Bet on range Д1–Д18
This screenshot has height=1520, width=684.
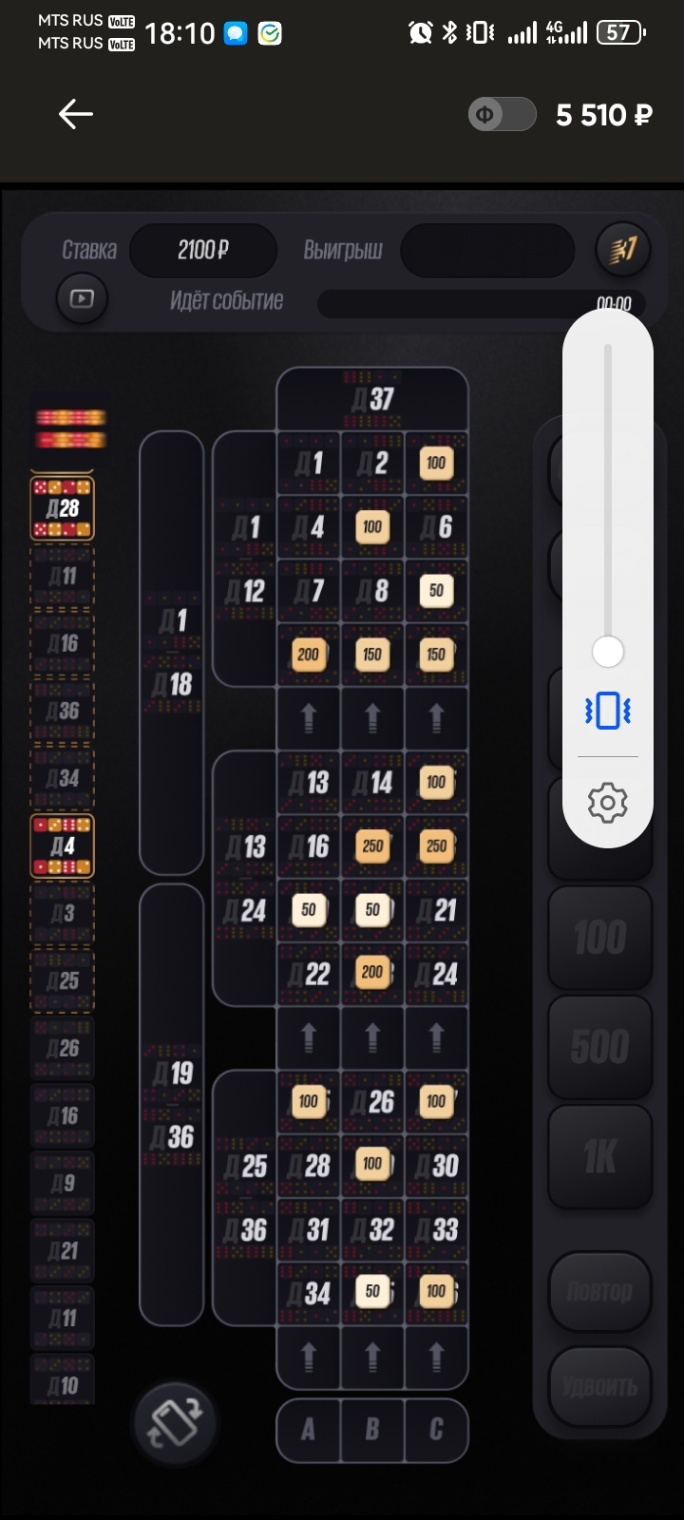[172, 652]
